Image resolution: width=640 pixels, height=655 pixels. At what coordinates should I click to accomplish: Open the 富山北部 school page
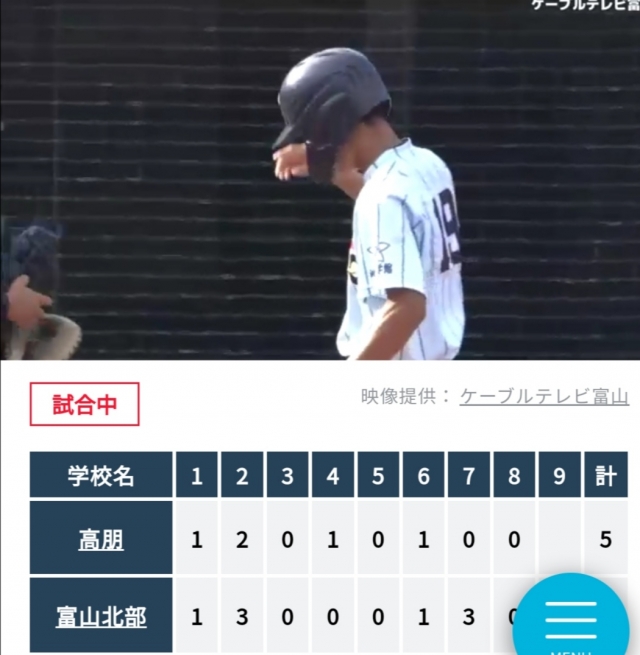point(101,616)
